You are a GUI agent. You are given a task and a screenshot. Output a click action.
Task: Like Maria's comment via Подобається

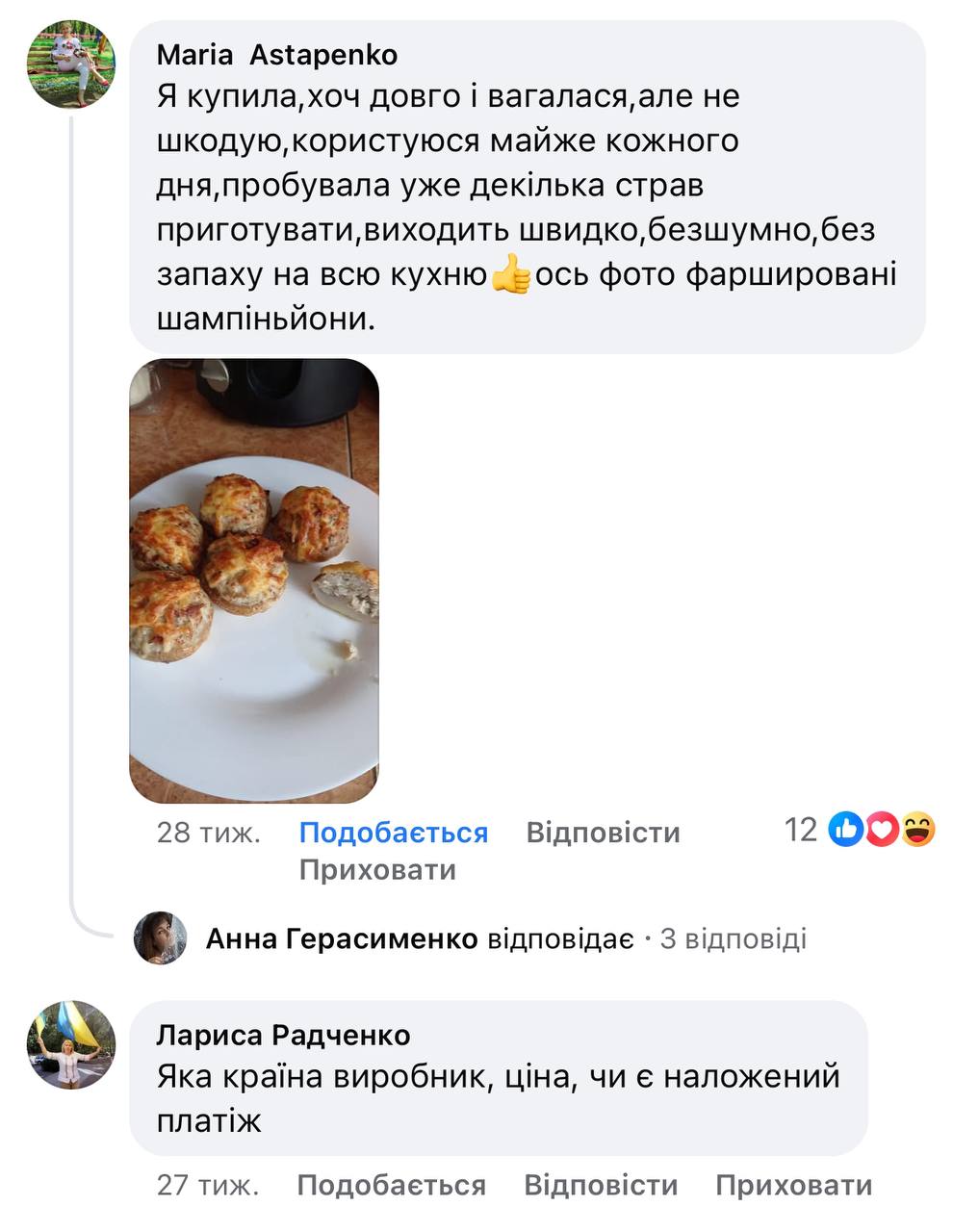[393, 832]
